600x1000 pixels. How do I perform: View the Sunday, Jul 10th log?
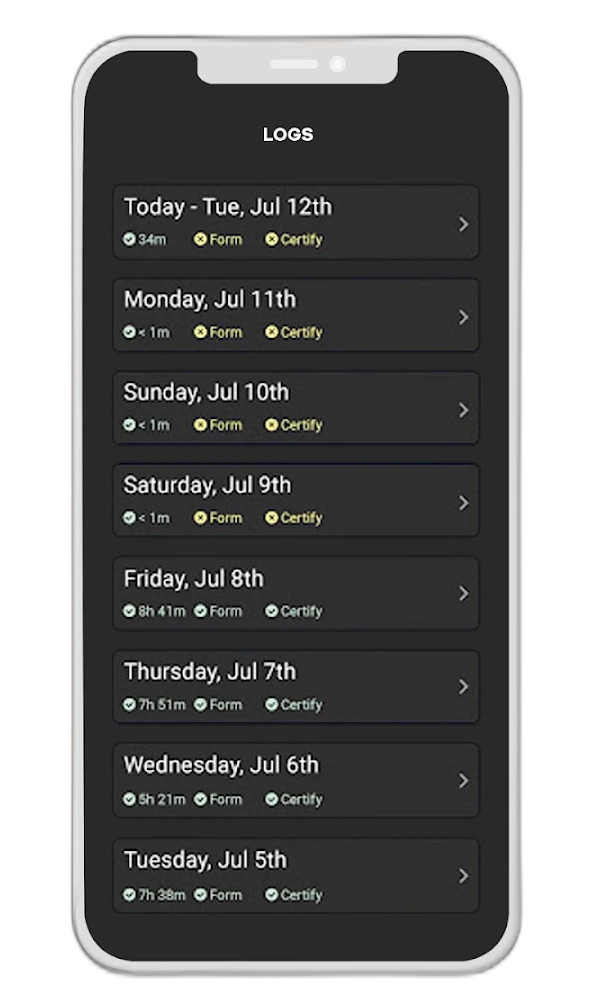pos(296,408)
